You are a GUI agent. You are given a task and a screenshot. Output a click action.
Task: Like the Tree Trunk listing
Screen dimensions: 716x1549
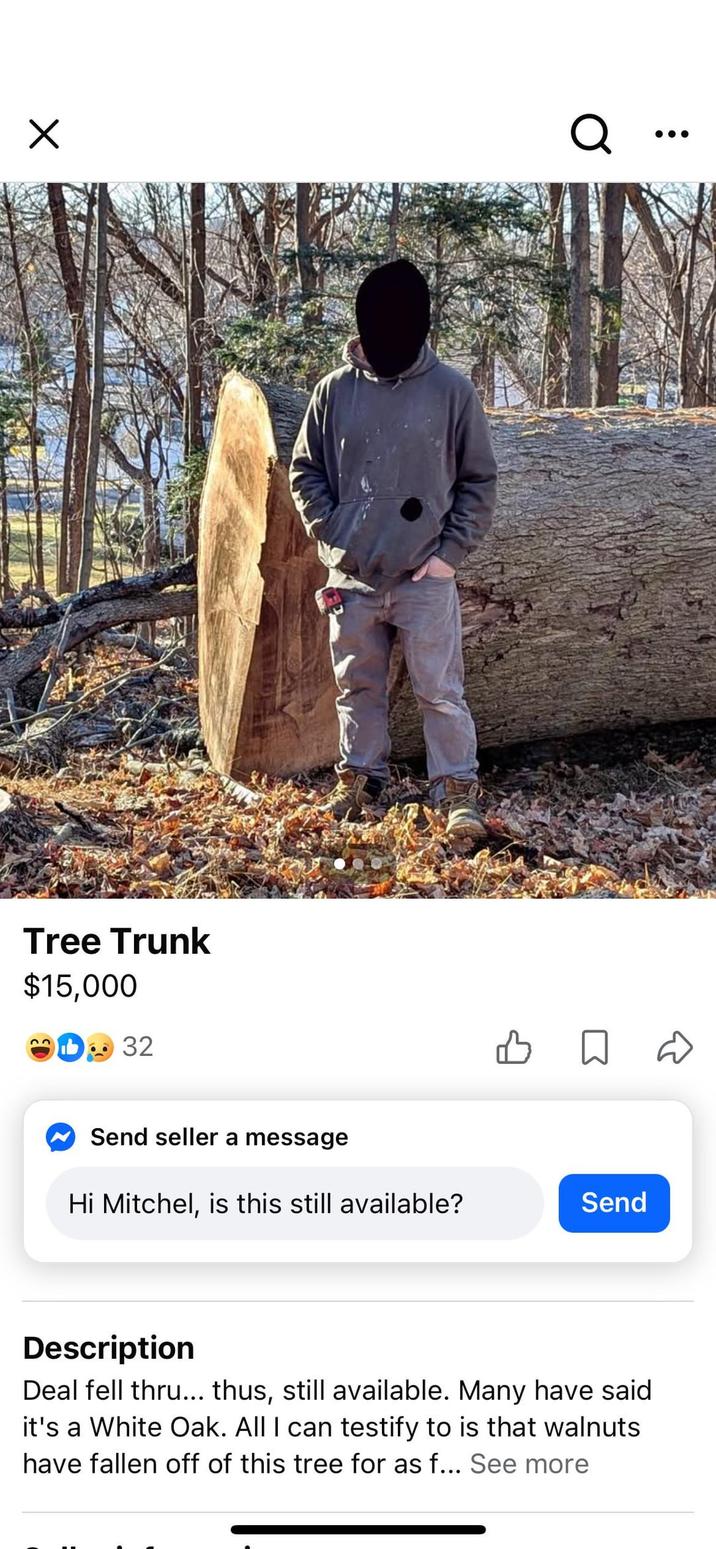[x=513, y=1047]
